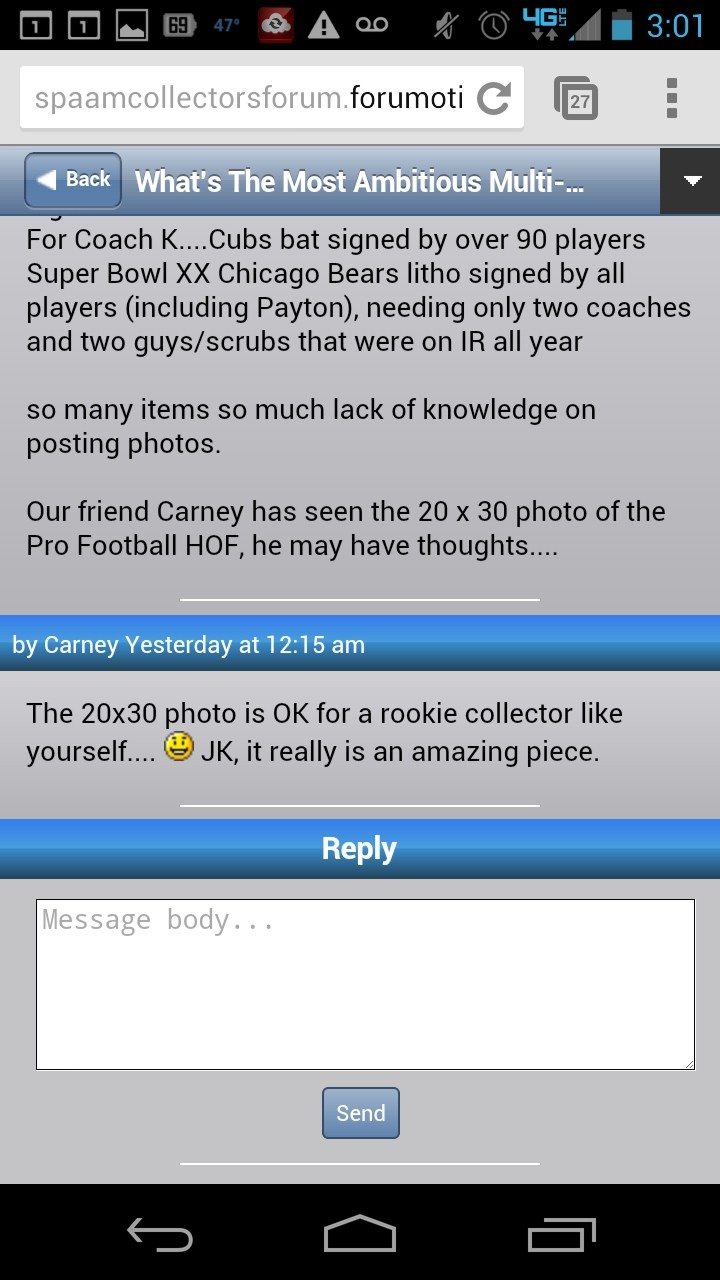Open recent apps from navigation bar
720x1280 pixels.
562,1234
